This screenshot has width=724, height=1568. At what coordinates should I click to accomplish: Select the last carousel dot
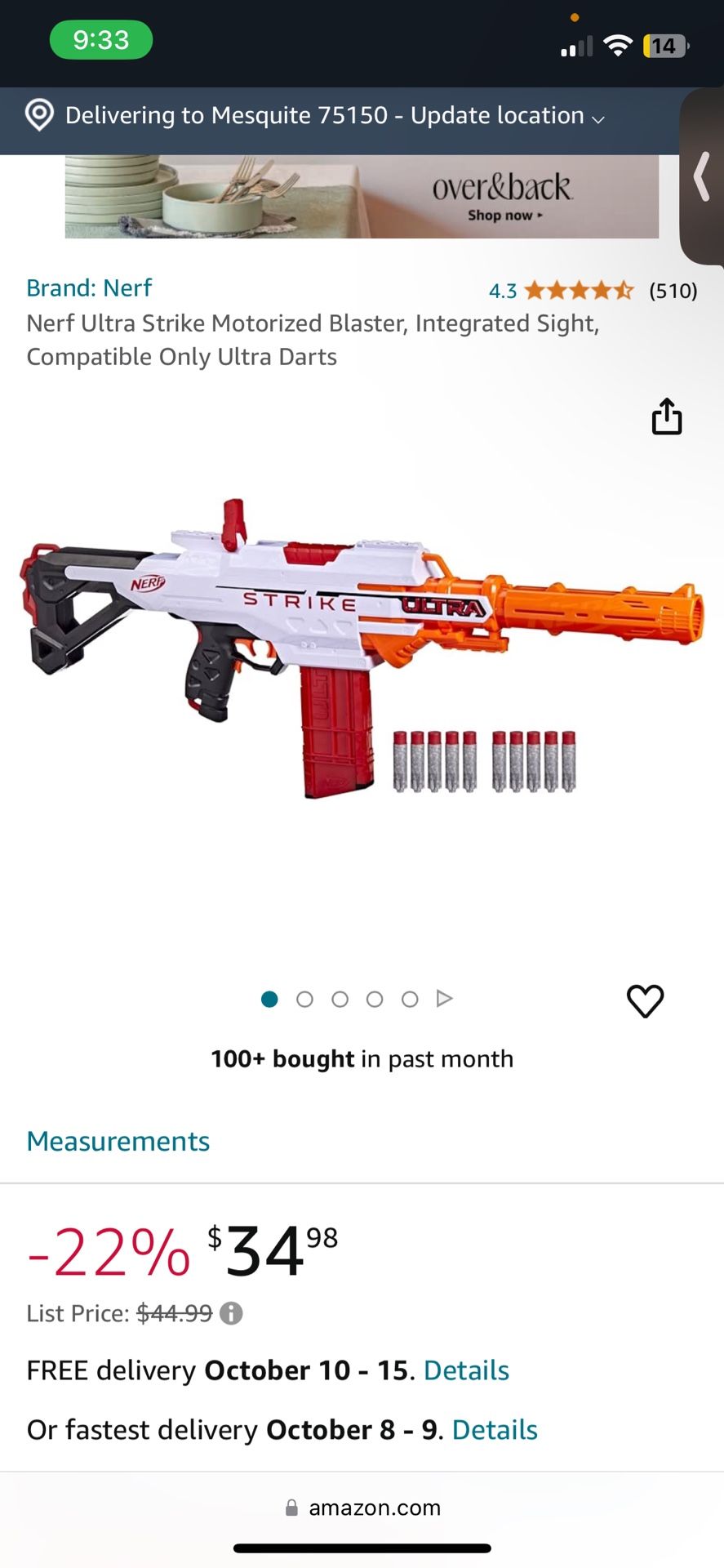[410, 999]
